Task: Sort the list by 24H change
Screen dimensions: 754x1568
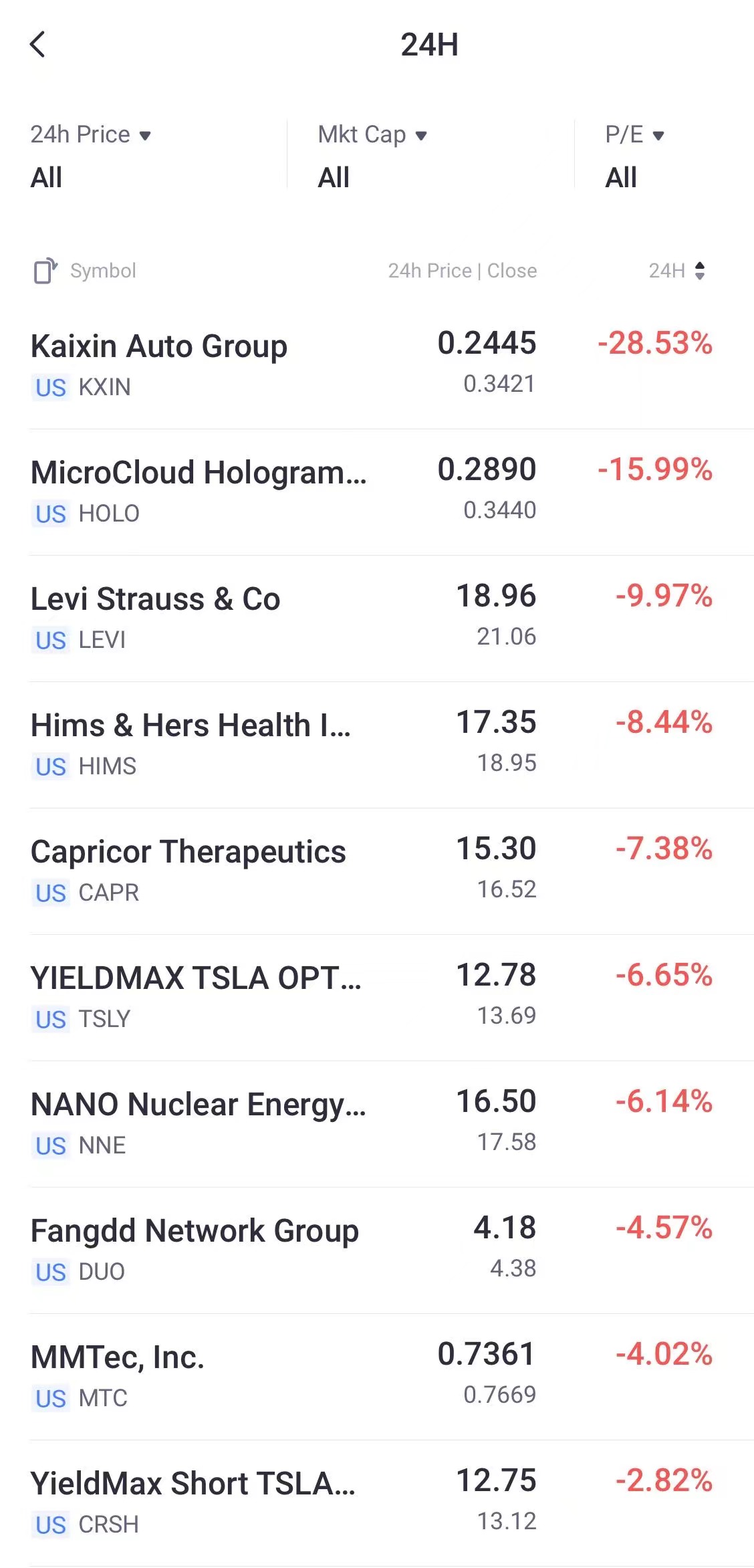Action: [x=676, y=271]
